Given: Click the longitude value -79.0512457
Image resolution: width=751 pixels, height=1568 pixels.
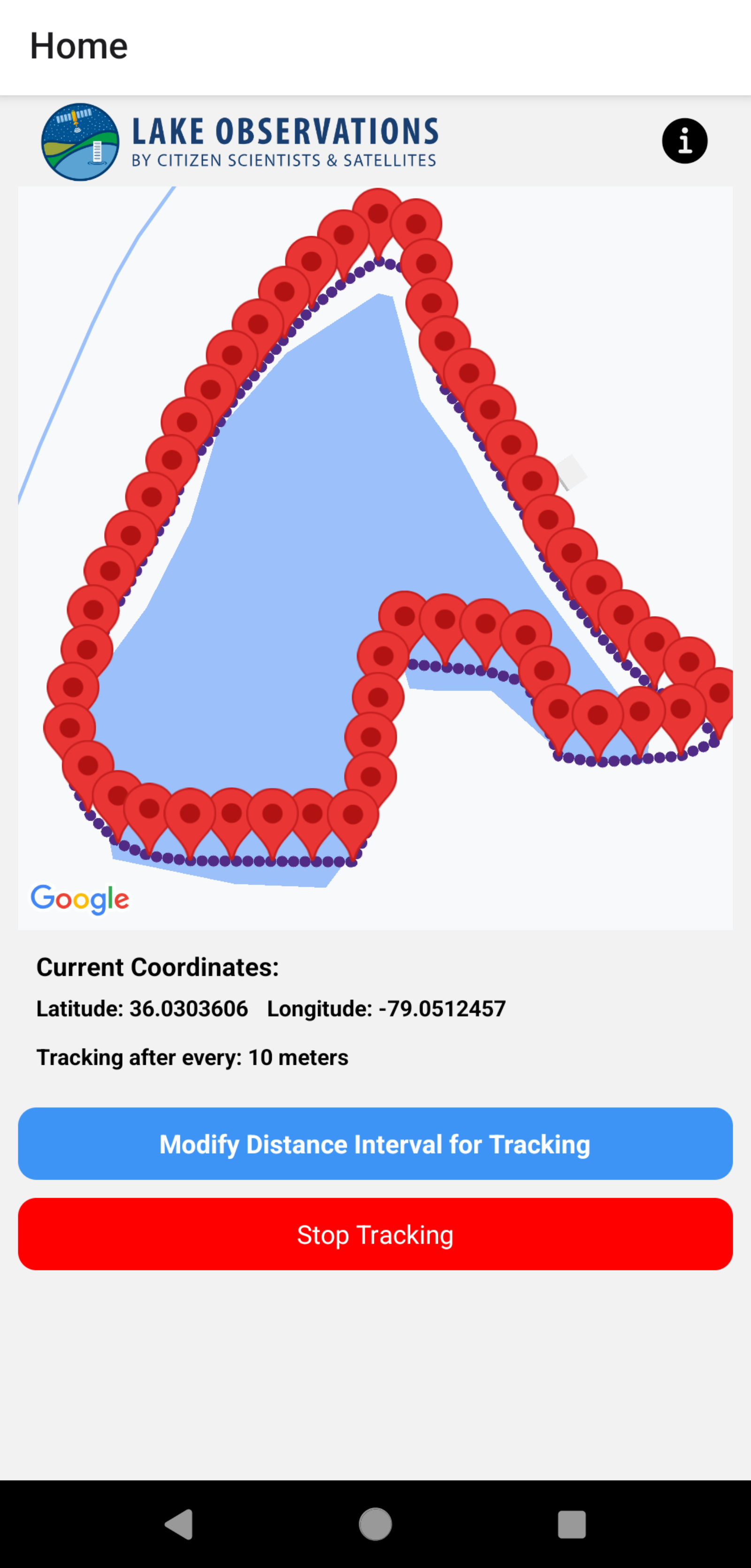Looking at the screenshot, I should 441,1007.
